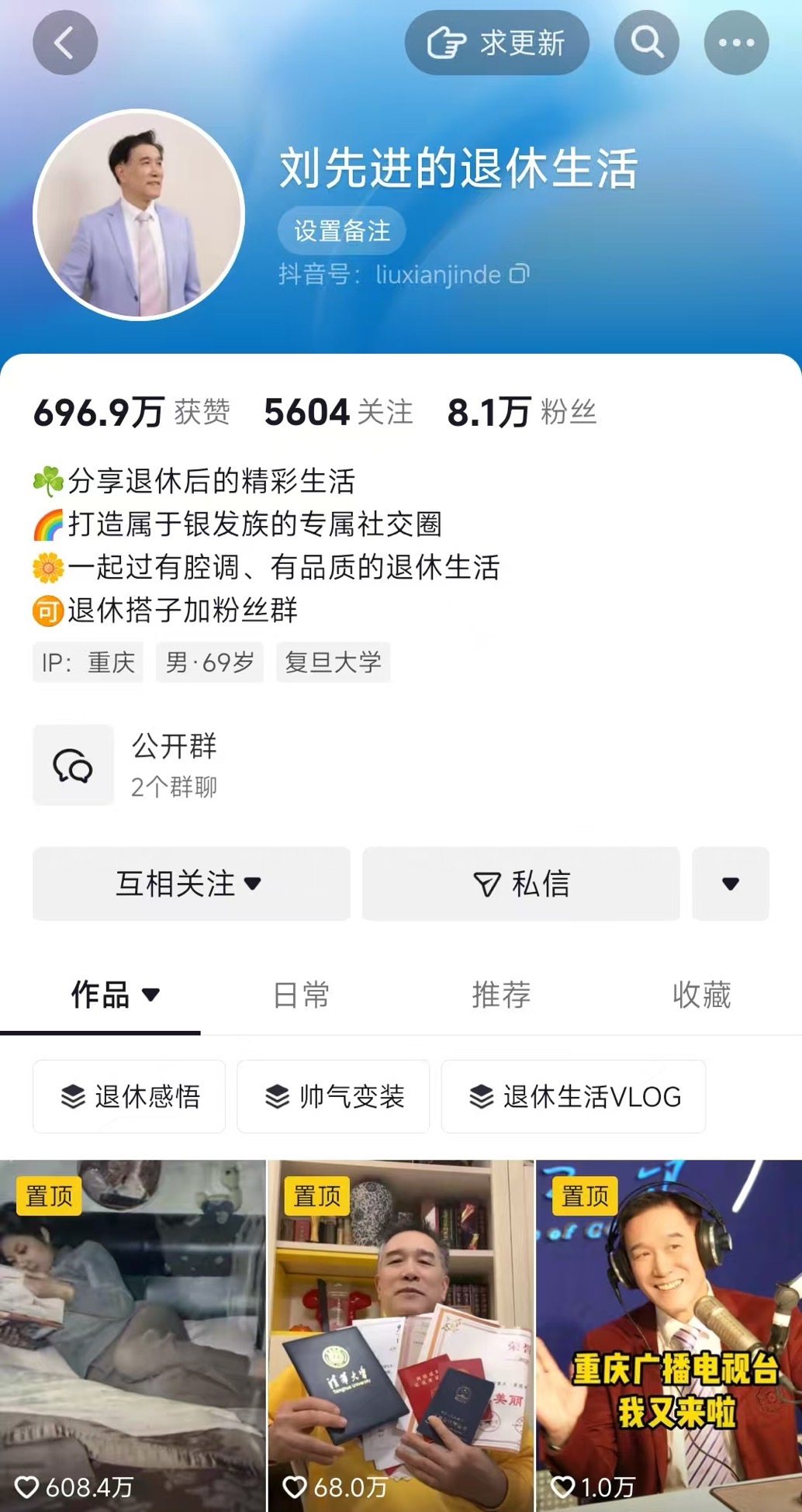View the profile avatar photo
Viewport: 802px width, 1512px height.
tap(139, 215)
